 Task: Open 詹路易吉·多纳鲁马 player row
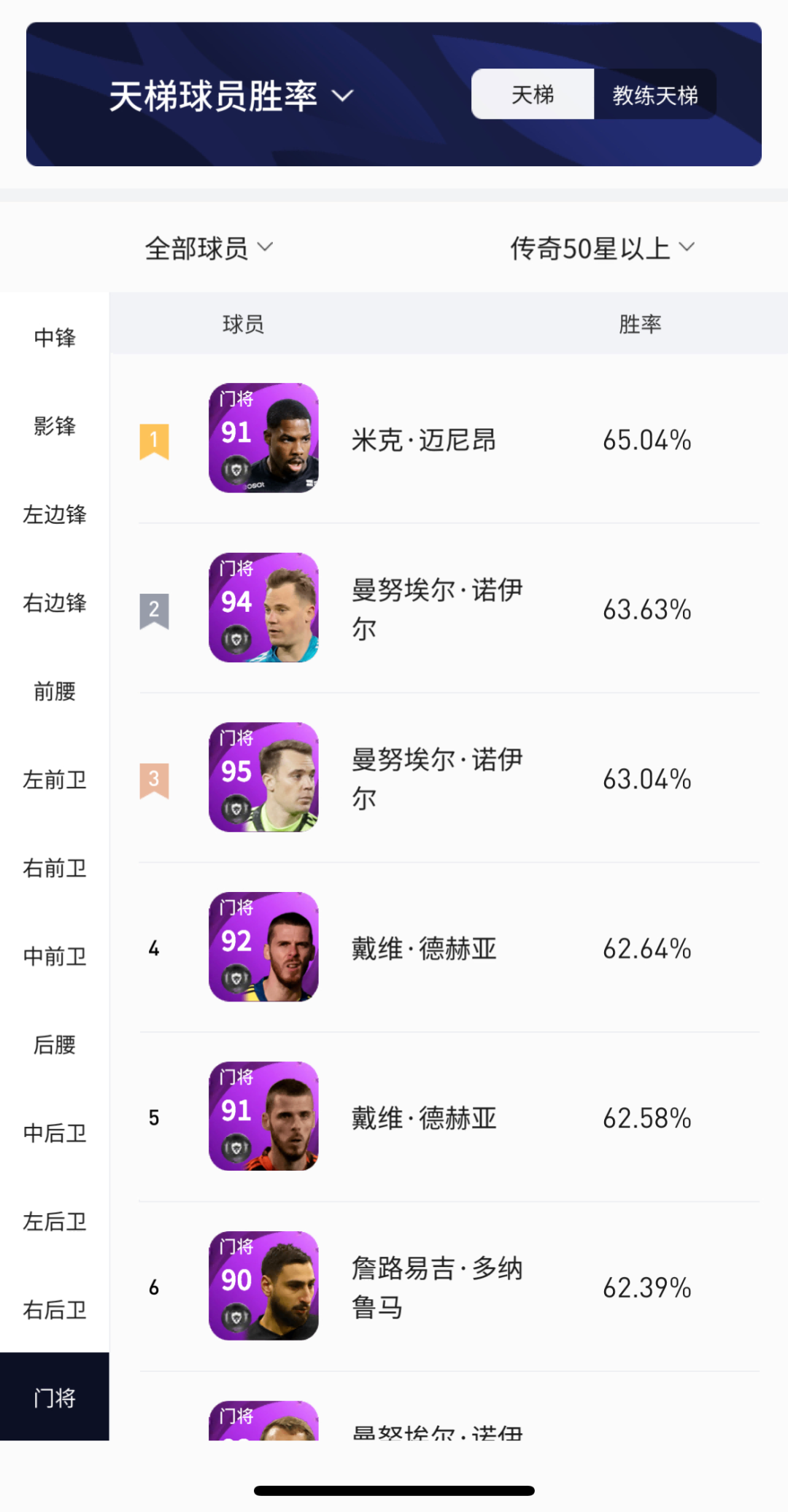click(448, 1287)
